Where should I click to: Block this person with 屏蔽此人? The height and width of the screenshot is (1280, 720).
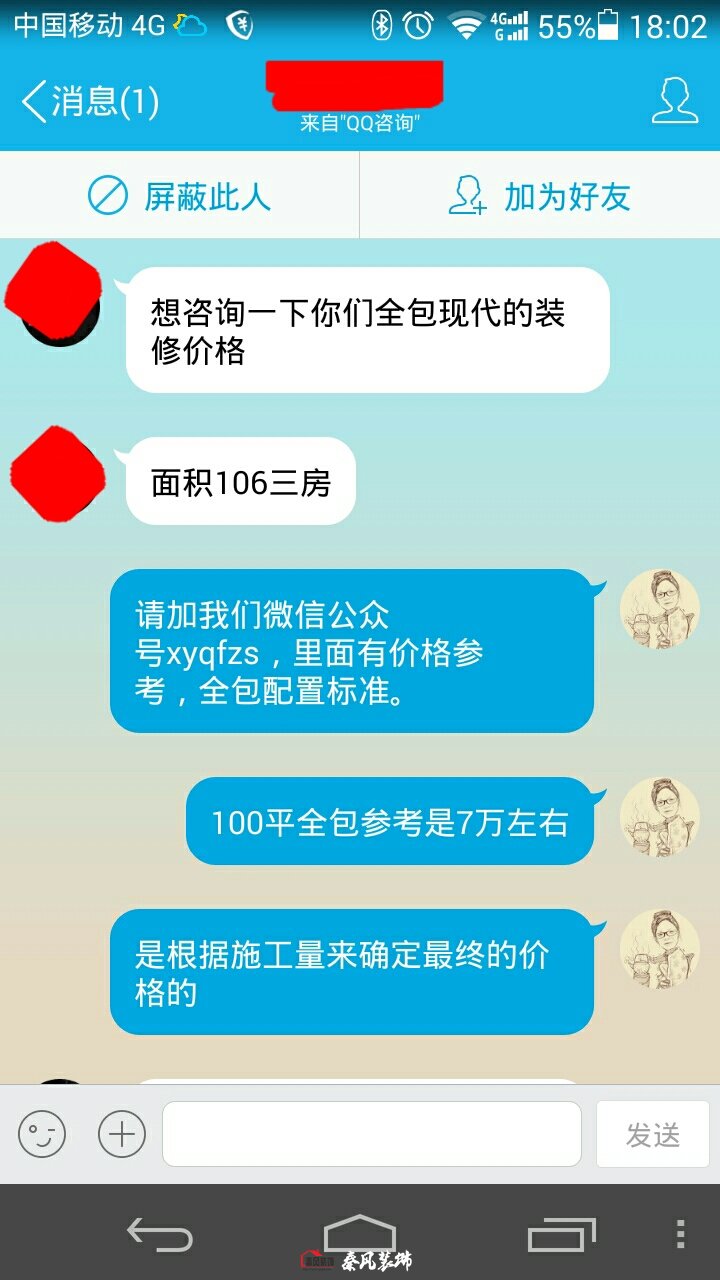pos(180,196)
